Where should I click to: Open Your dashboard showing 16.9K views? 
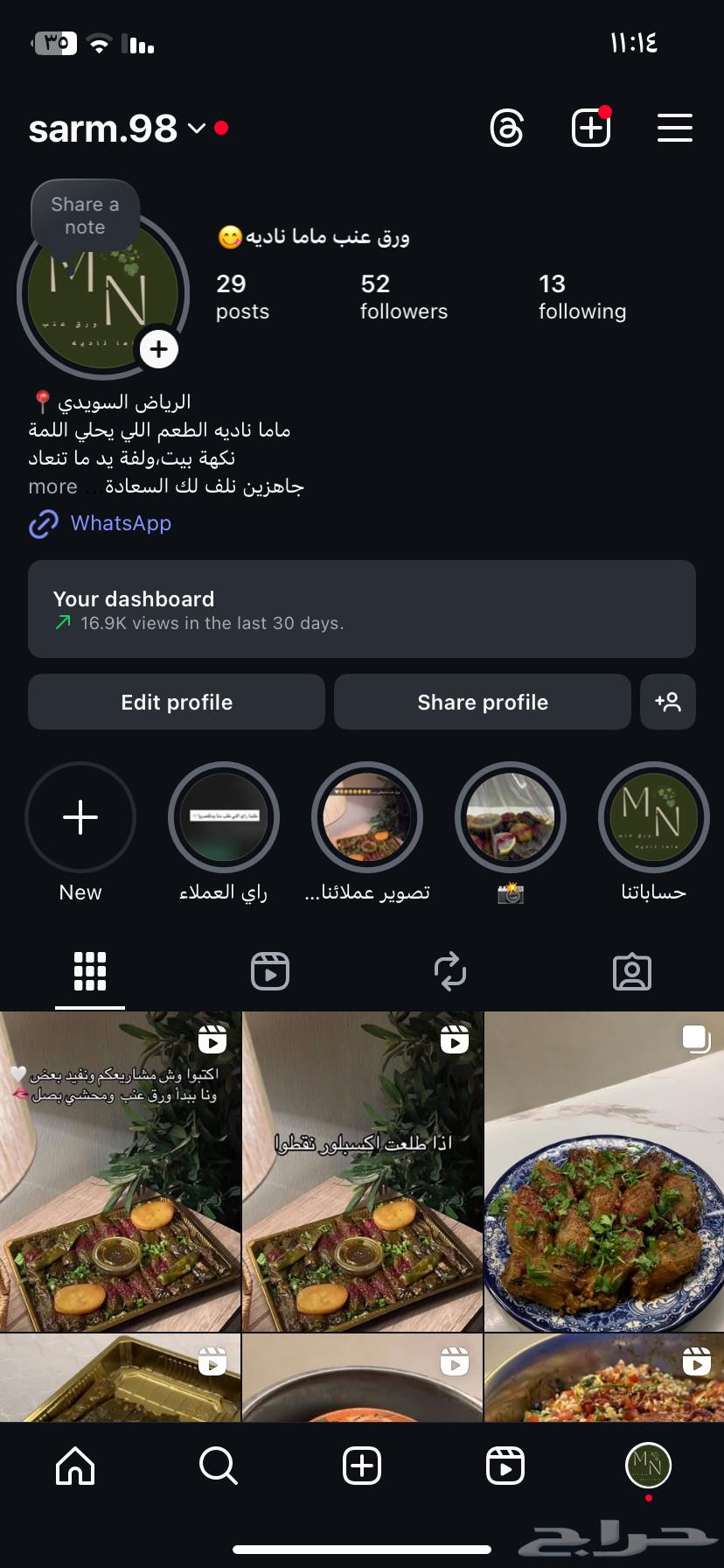(x=361, y=609)
